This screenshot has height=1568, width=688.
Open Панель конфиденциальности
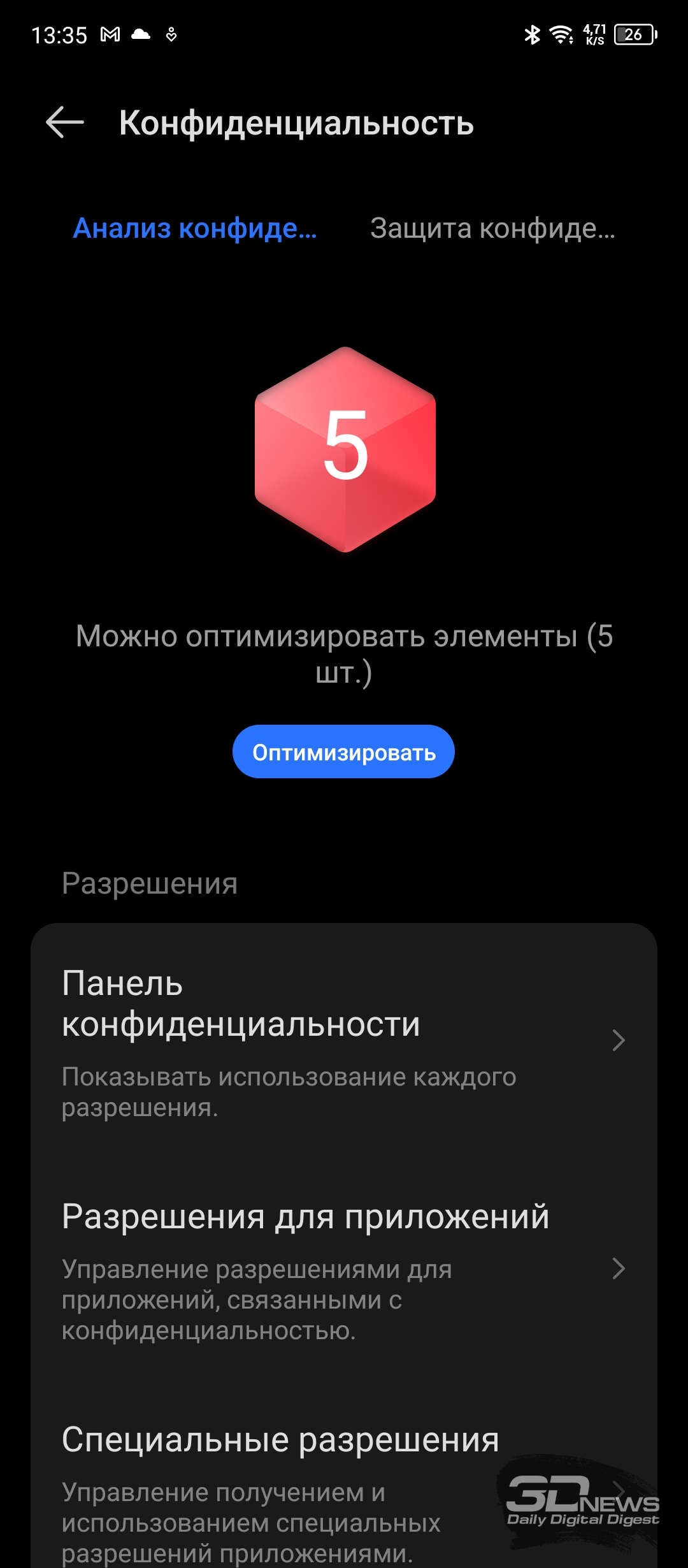point(344,1040)
